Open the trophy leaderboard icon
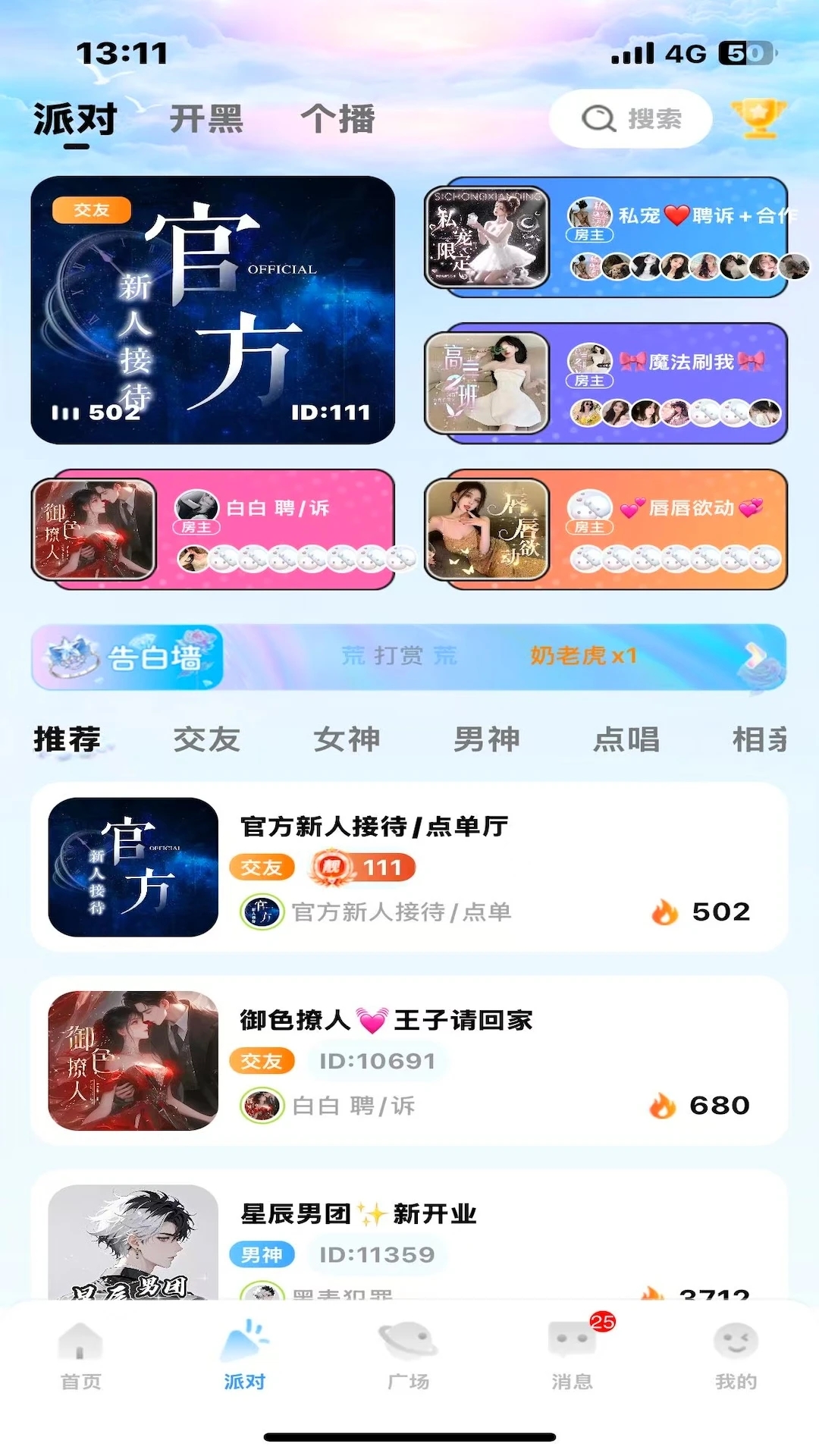This screenshot has width=819, height=1456. coord(758,119)
